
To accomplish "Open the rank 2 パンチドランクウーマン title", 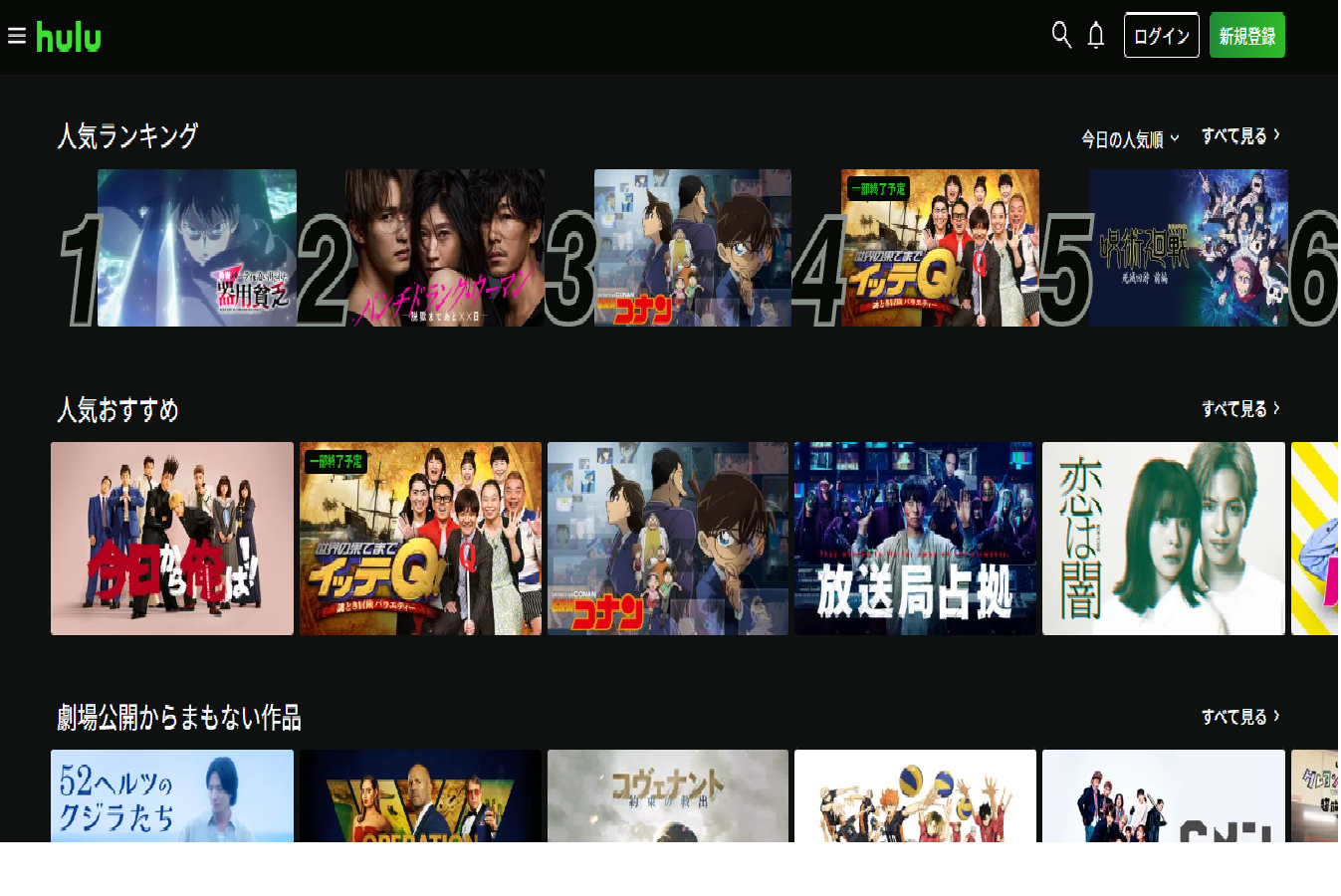I will pos(444,248).
